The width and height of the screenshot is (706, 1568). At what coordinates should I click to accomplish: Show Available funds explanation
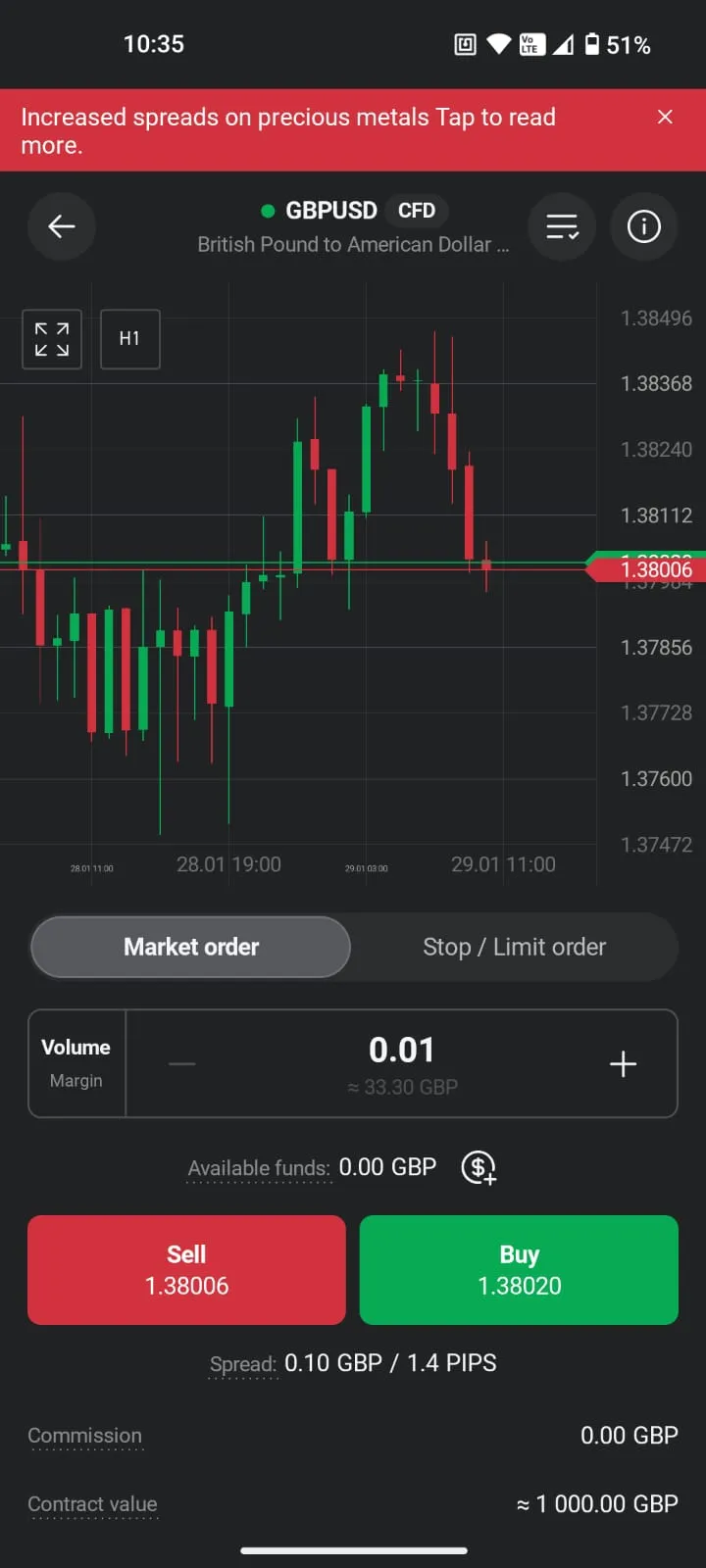(259, 1168)
